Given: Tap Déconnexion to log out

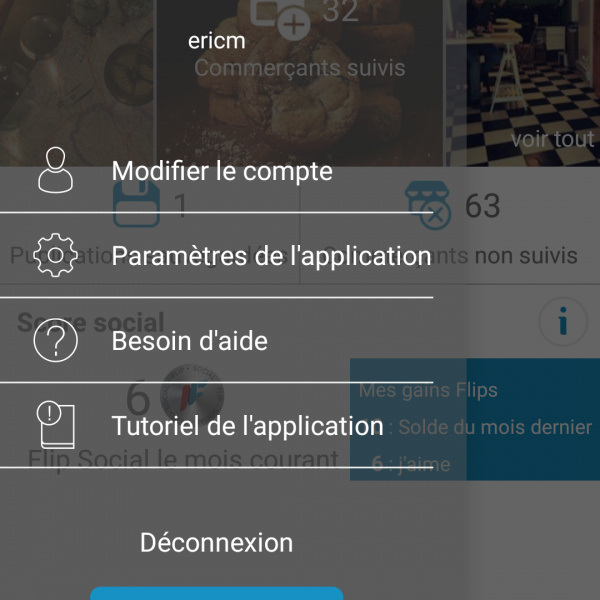Looking at the screenshot, I should coord(216,543).
